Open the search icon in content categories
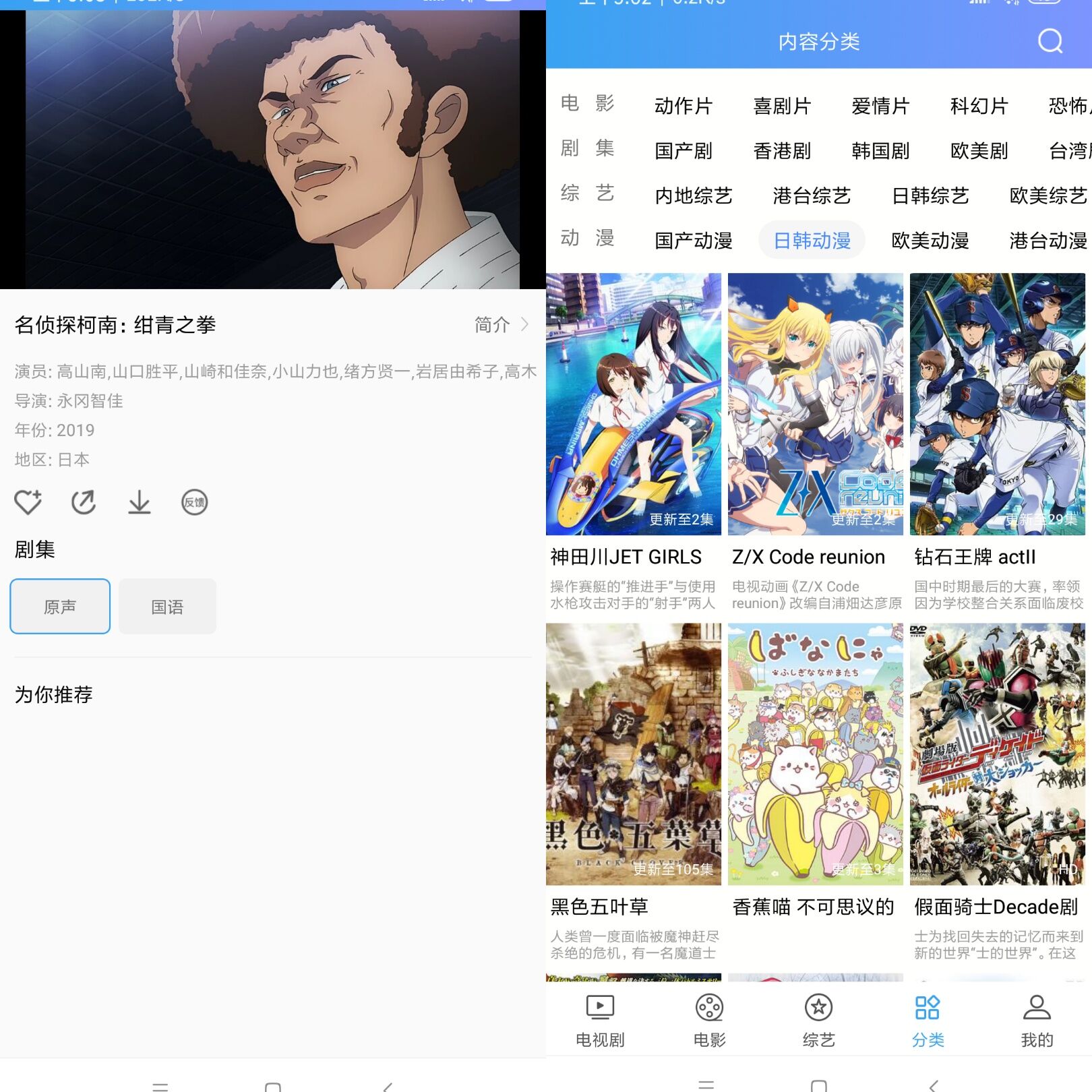 [x=1050, y=41]
